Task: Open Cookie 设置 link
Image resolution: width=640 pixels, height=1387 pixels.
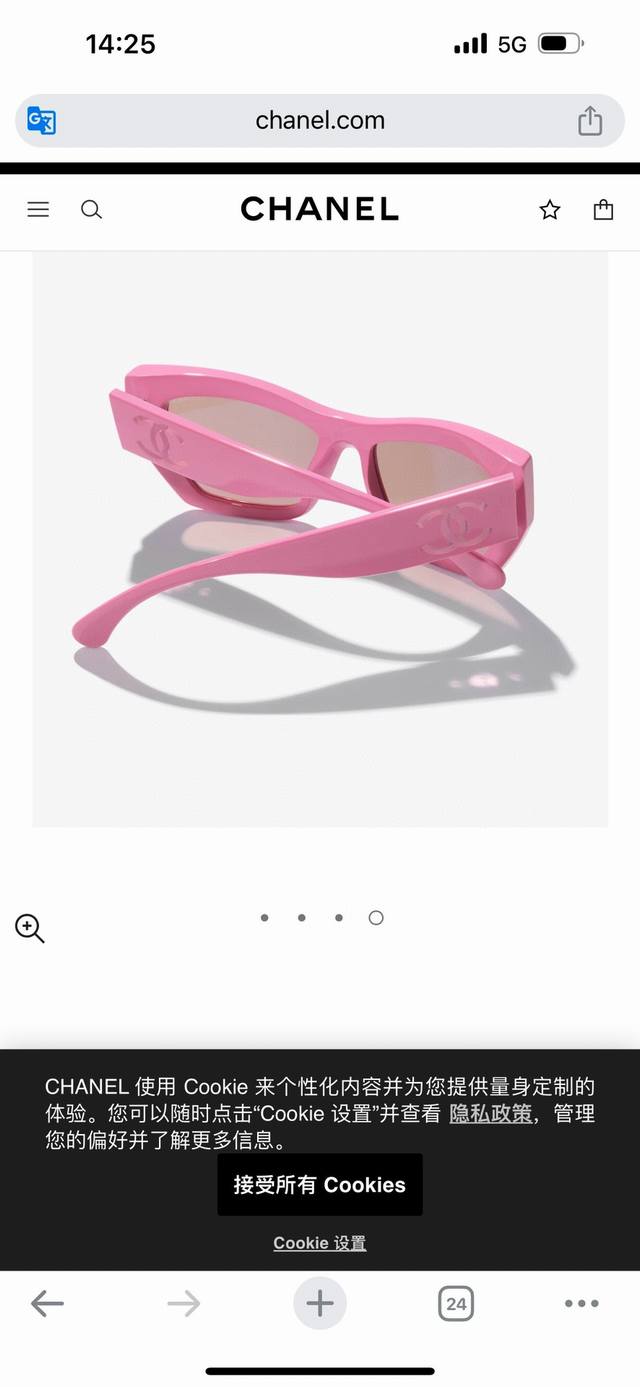Action: 320,1243
